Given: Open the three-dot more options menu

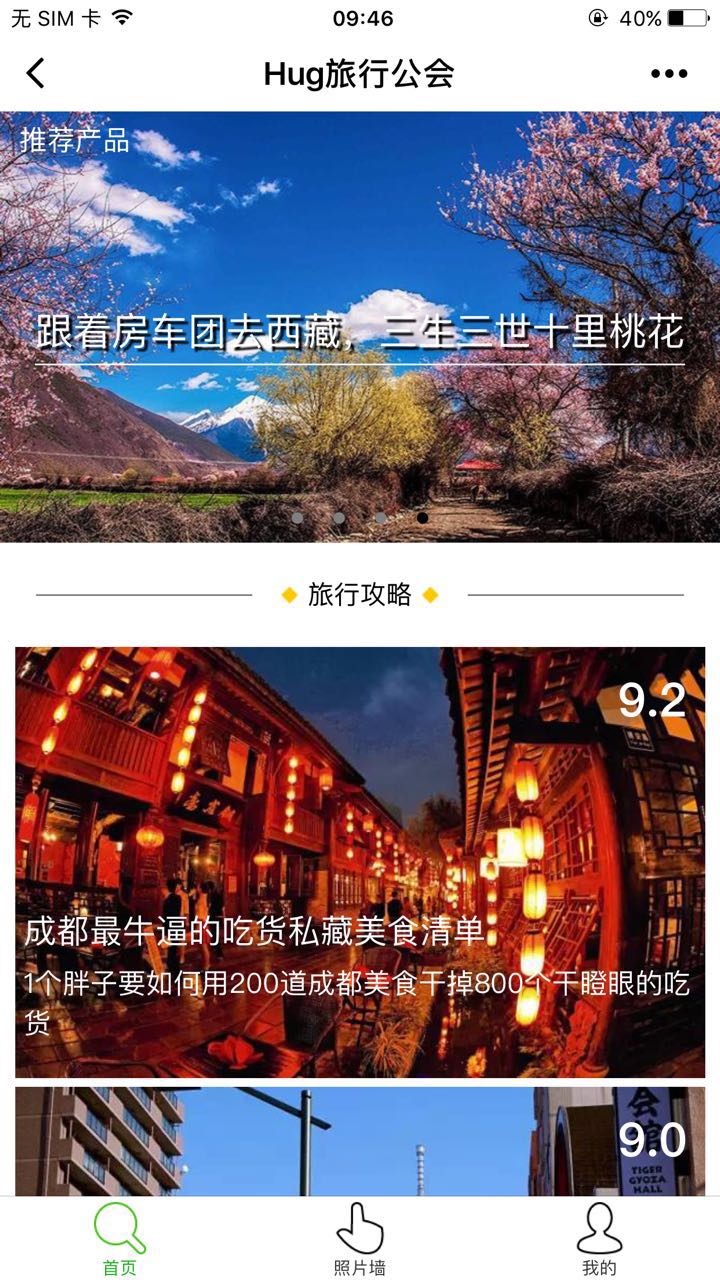Looking at the screenshot, I should point(669,74).
